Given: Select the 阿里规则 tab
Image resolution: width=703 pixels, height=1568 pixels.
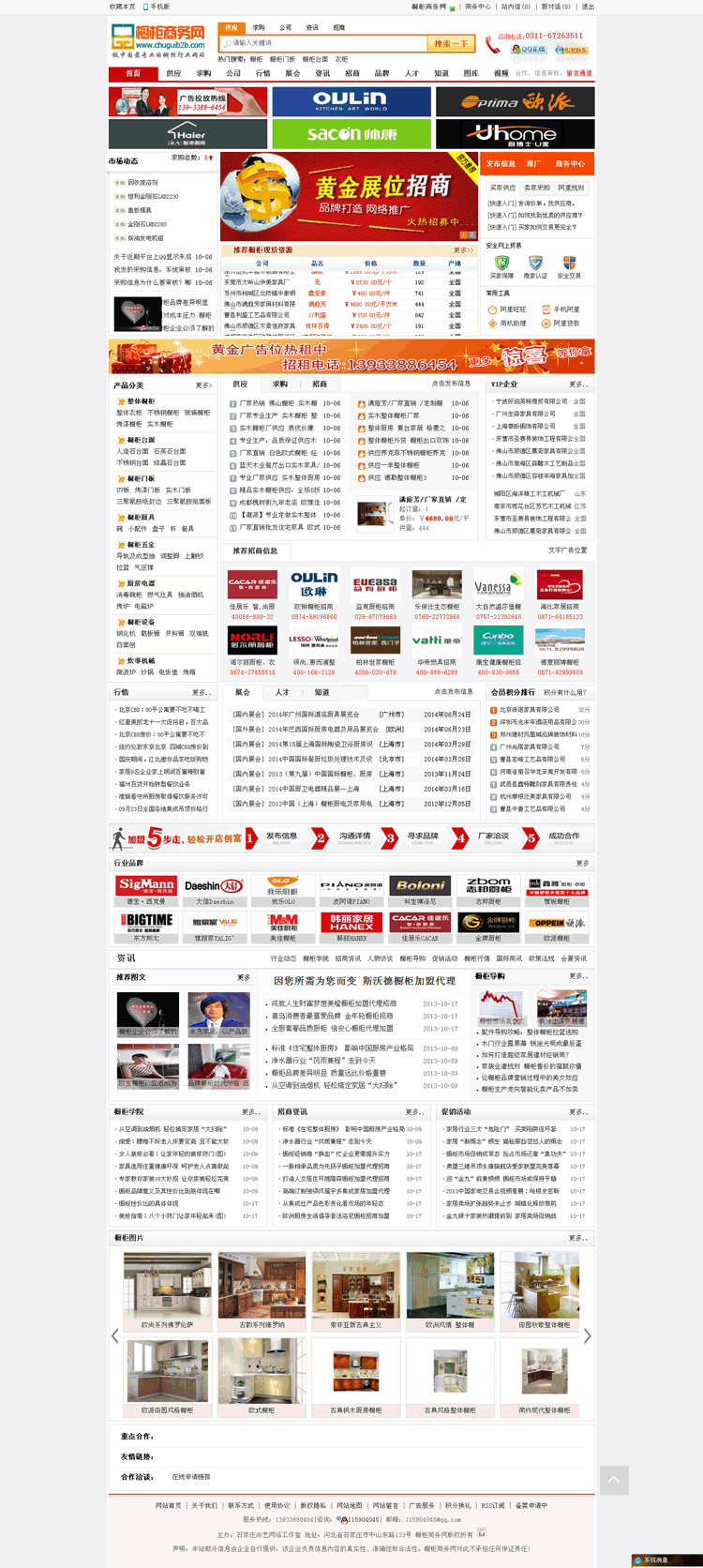Looking at the screenshot, I should (572, 188).
